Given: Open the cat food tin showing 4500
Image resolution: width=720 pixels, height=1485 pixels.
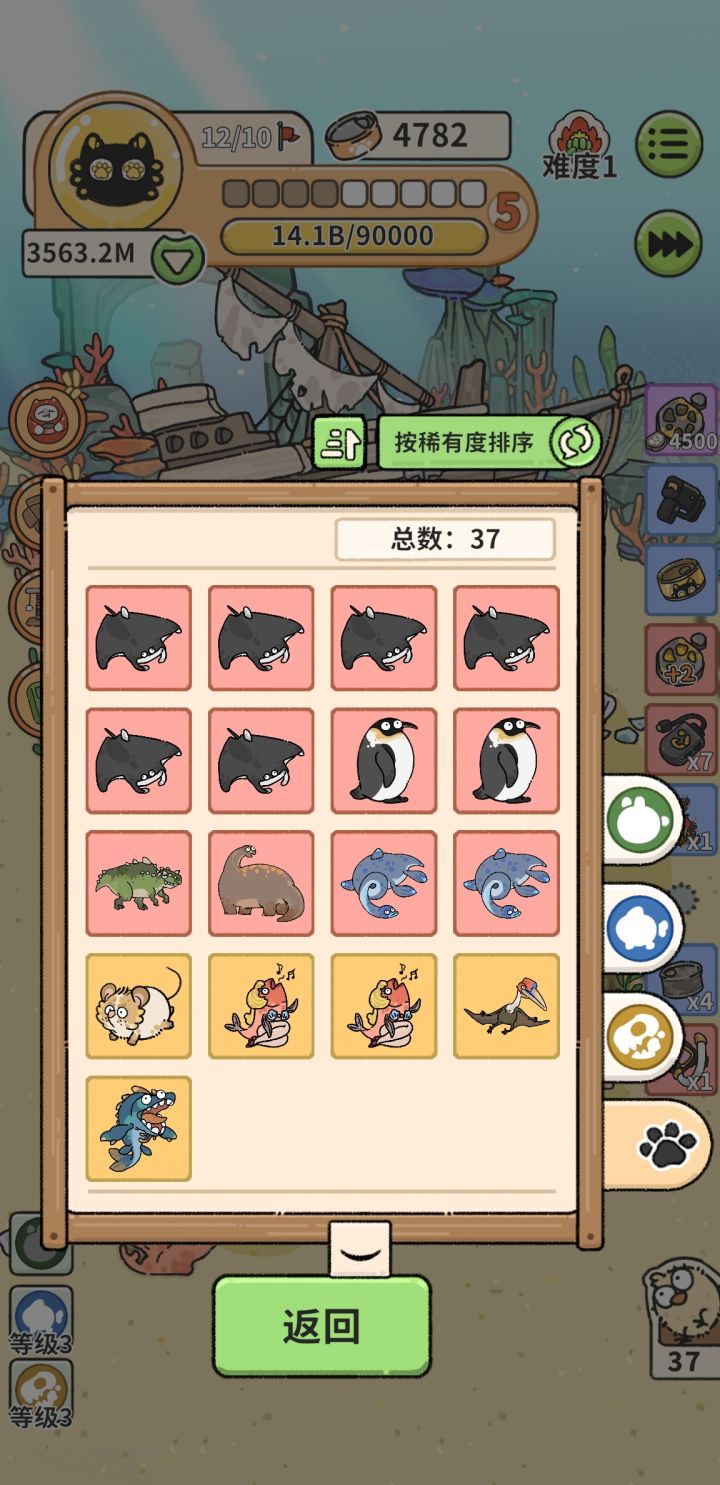Looking at the screenshot, I should point(681,425).
